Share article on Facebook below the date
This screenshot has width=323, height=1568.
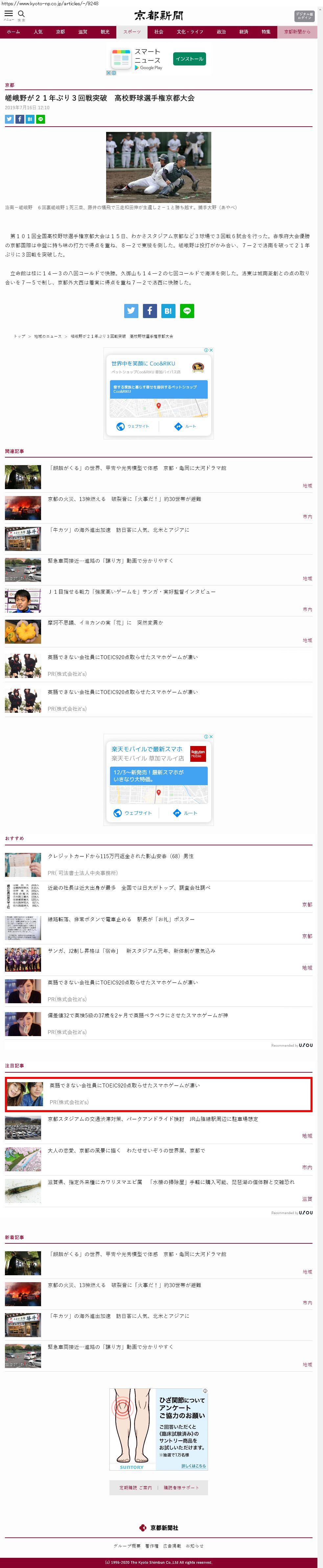point(19,119)
